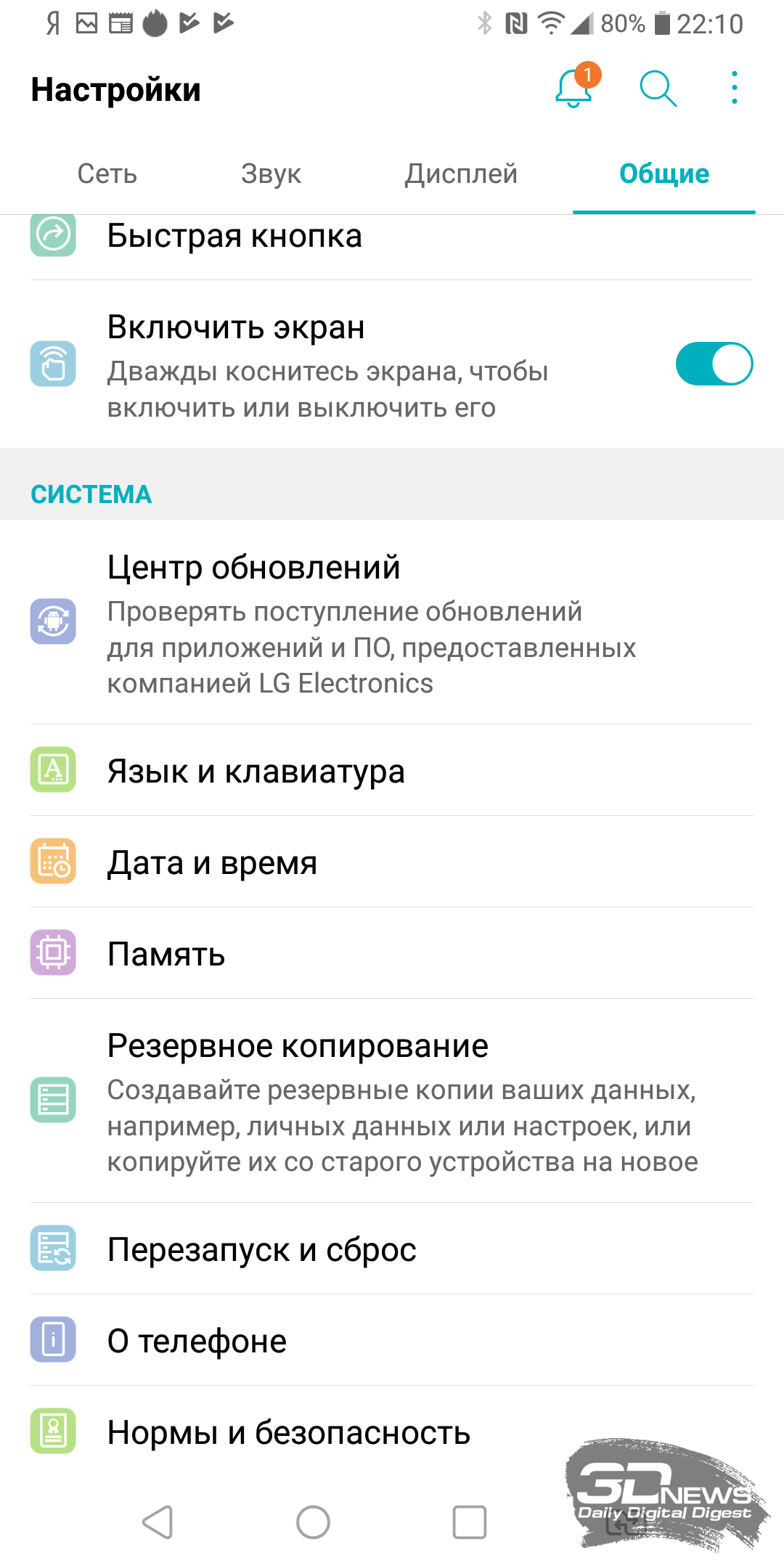
Task: Open Перезапуск и сброс
Action: (x=392, y=1249)
